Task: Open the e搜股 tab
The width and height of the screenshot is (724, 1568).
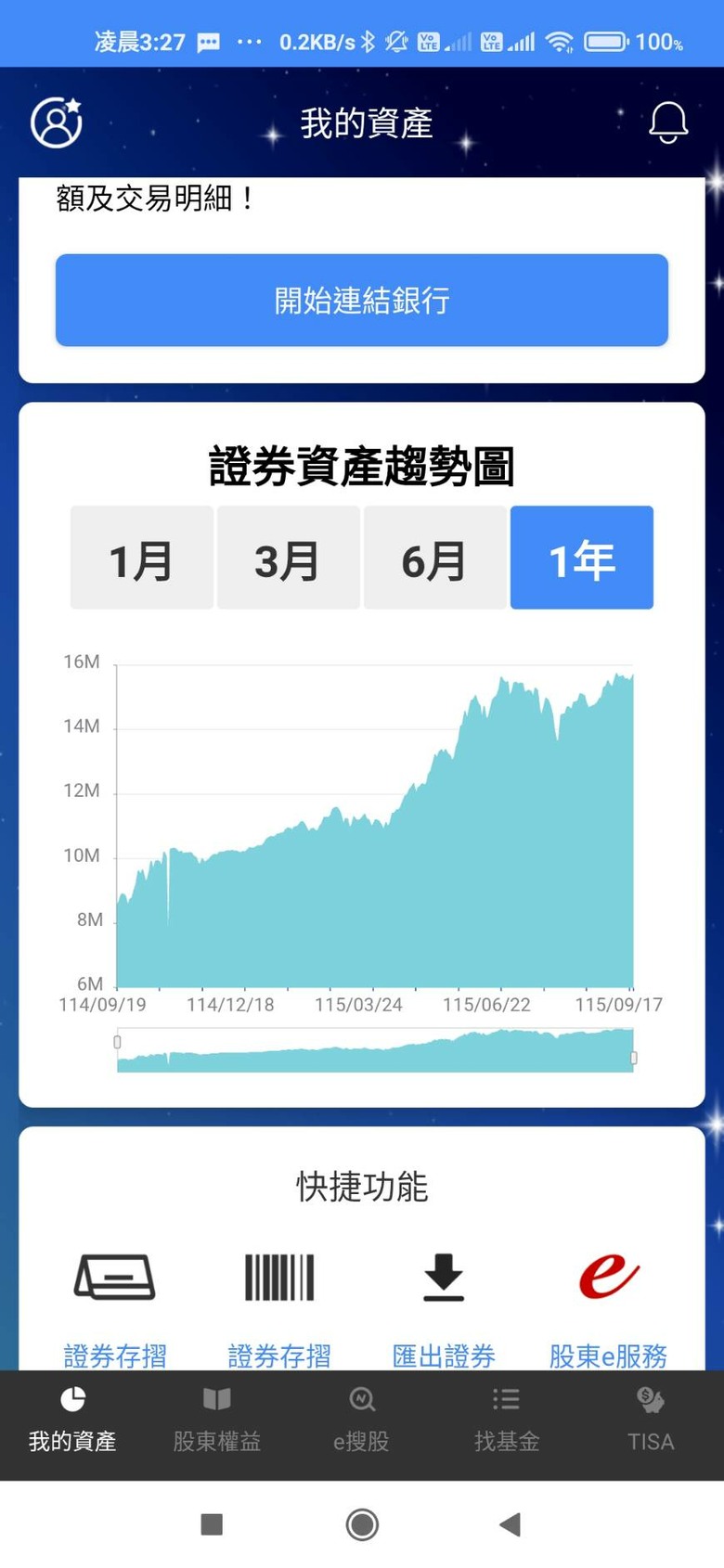Action: click(362, 1421)
